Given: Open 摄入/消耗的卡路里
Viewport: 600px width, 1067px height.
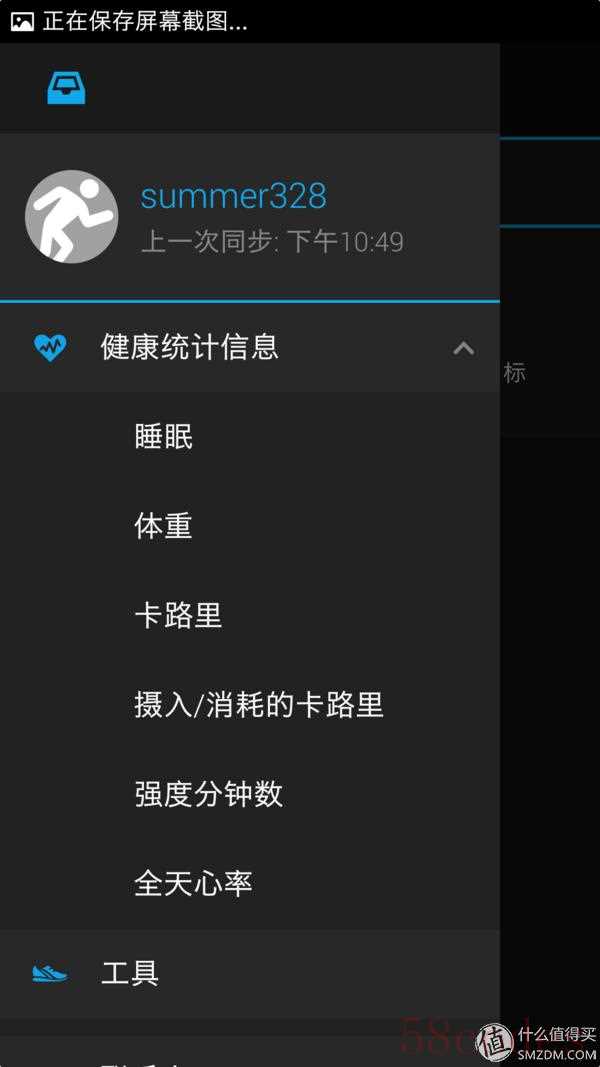Looking at the screenshot, I should pyautogui.click(x=259, y=705).
